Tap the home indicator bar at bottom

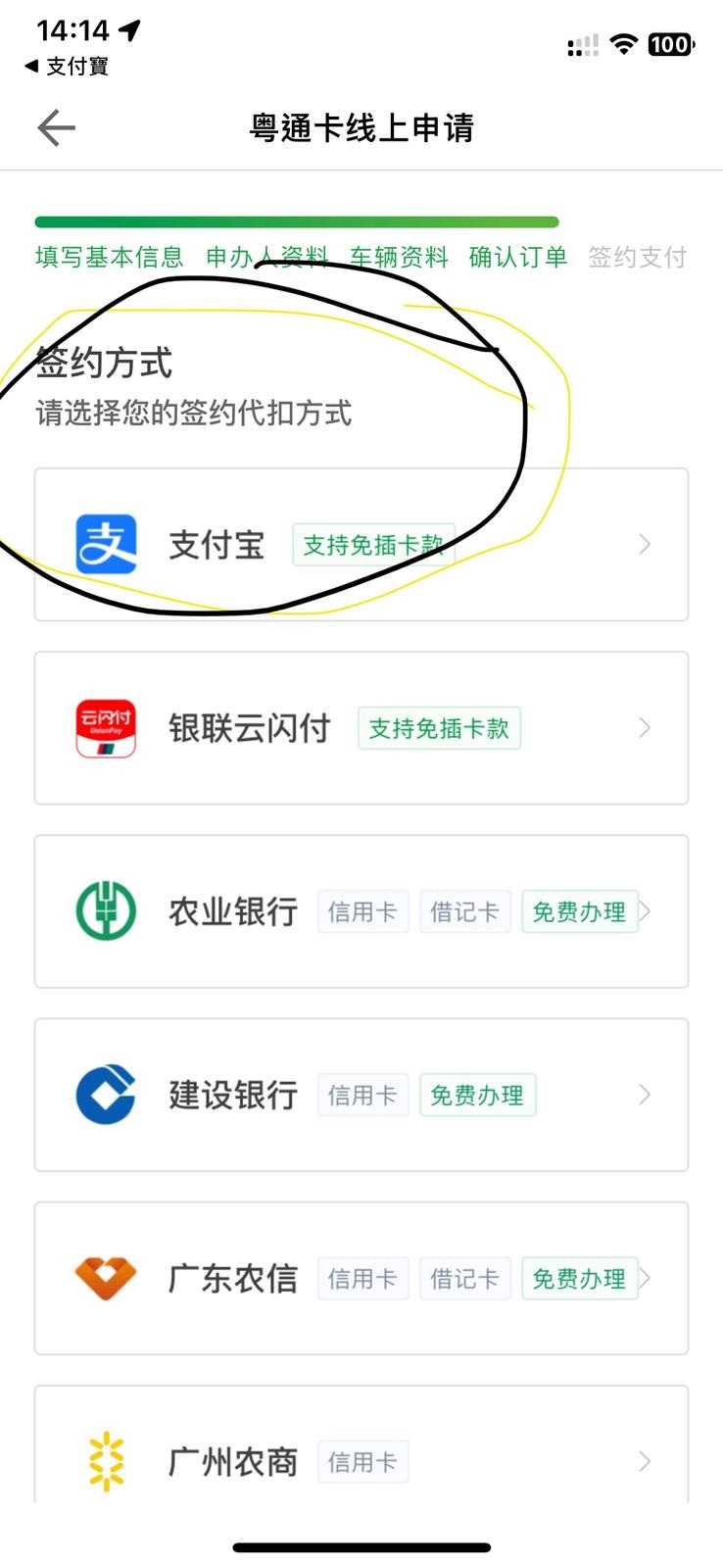(x=361, y=1547)
